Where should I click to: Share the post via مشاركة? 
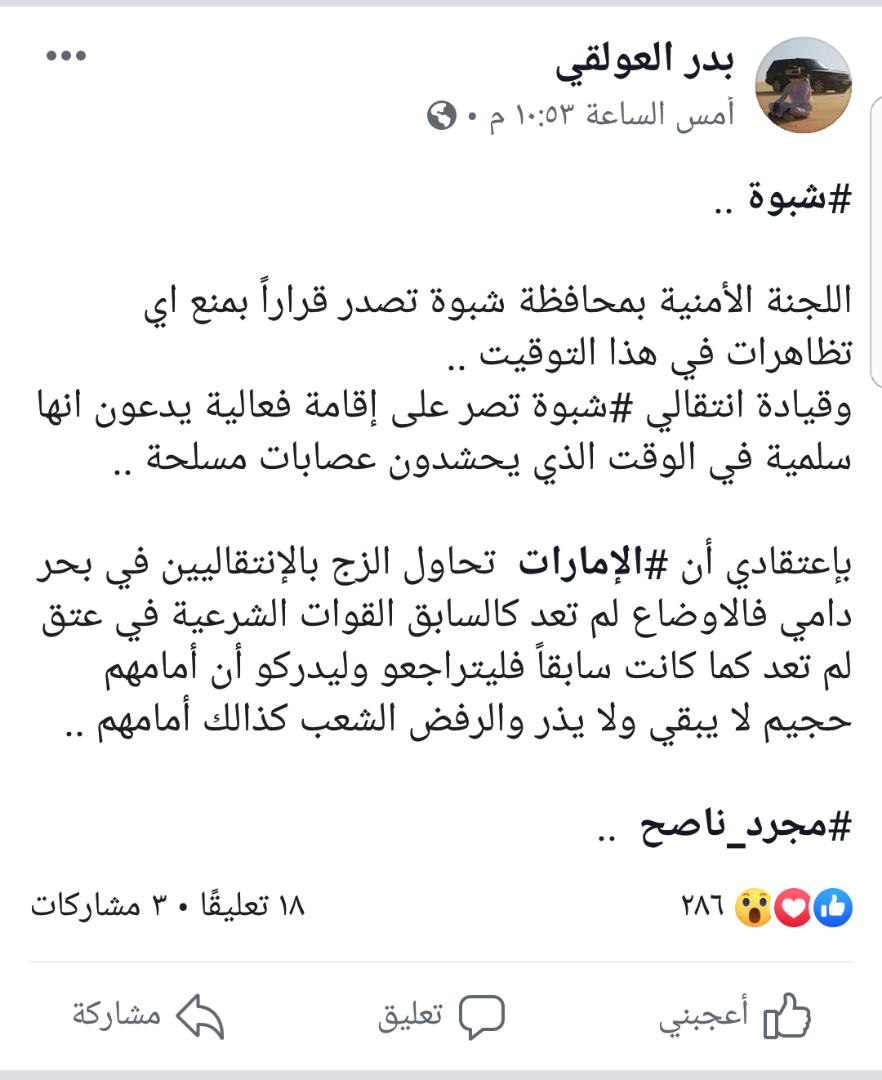click(x=147, y=1016)
